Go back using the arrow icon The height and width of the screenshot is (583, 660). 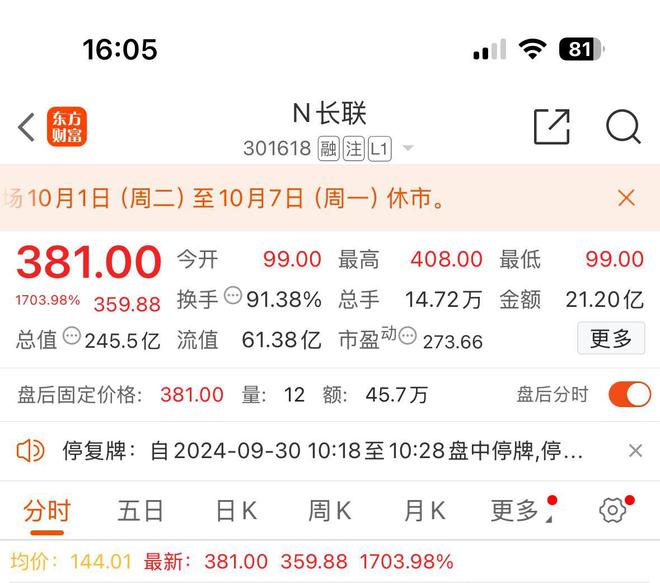click(27, 128)
